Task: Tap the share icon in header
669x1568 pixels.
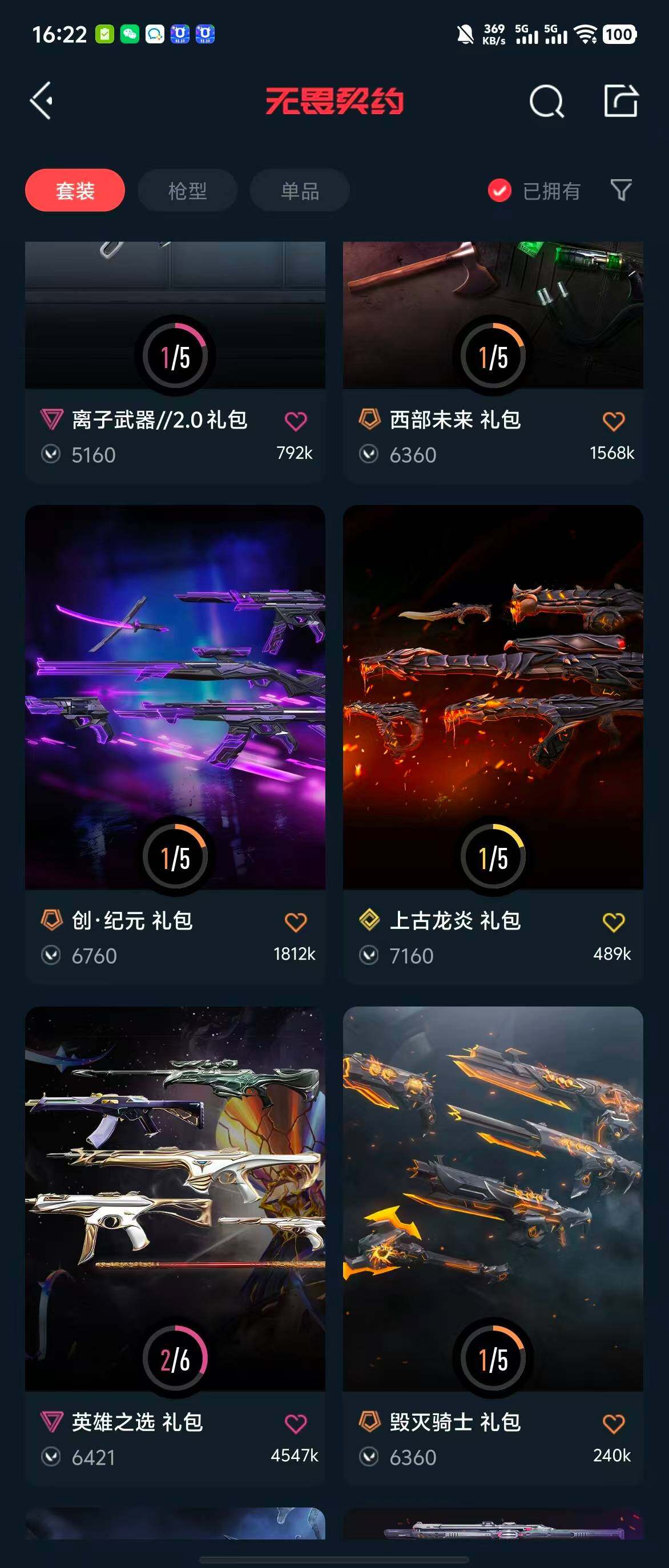Action: click(x=620, y=100)
